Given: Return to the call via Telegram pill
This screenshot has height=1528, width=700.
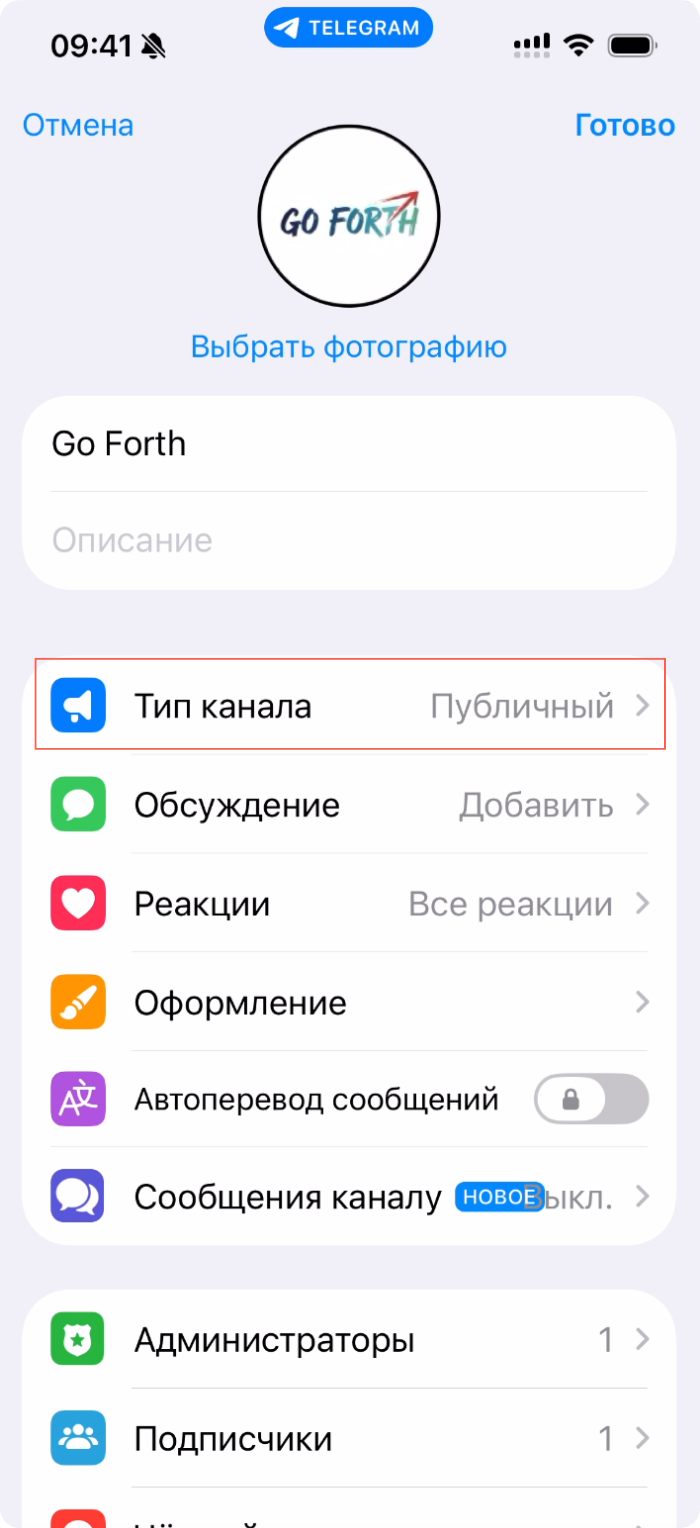Looking at the screenshot, I should tap(349, 28).
